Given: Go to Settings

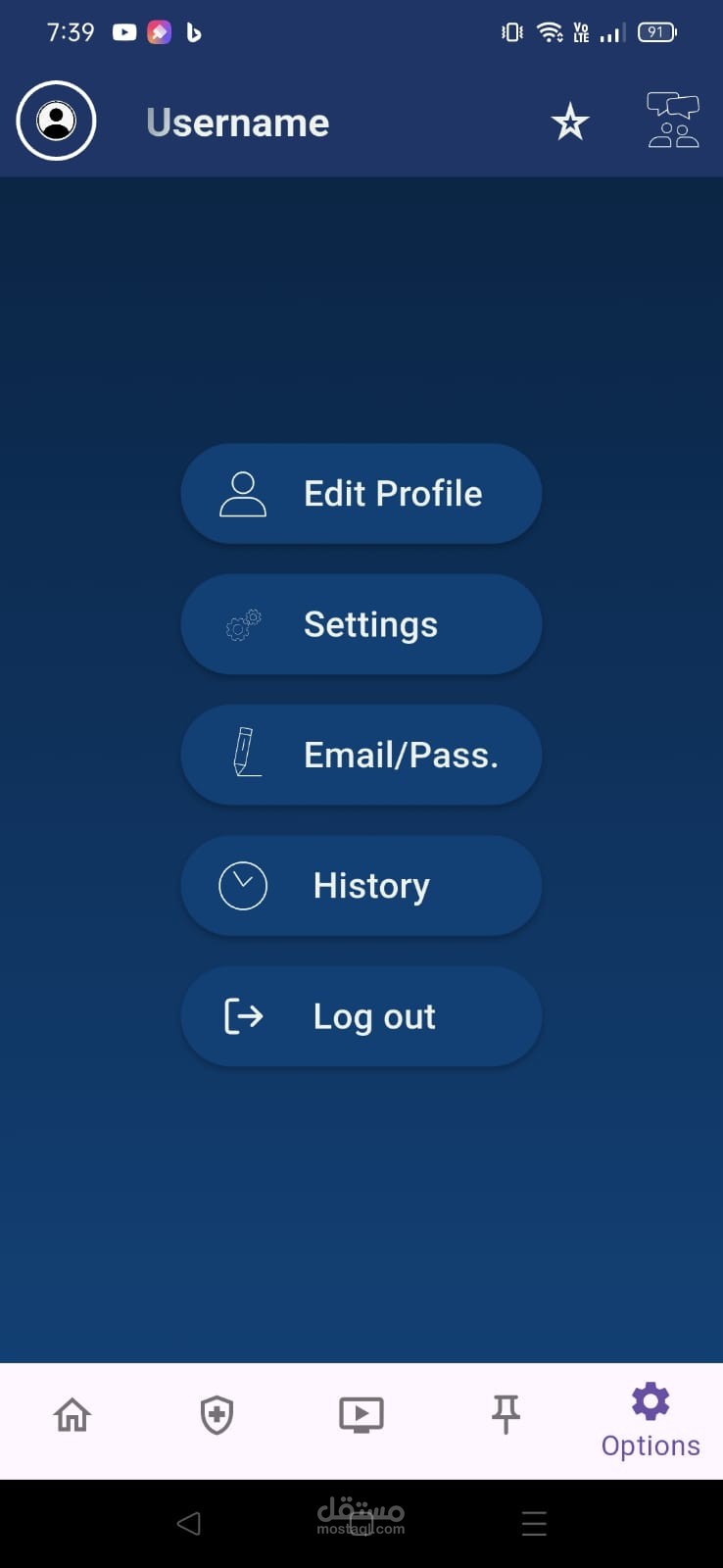Looking at the screenshot, I should click(x=361, y=624).
